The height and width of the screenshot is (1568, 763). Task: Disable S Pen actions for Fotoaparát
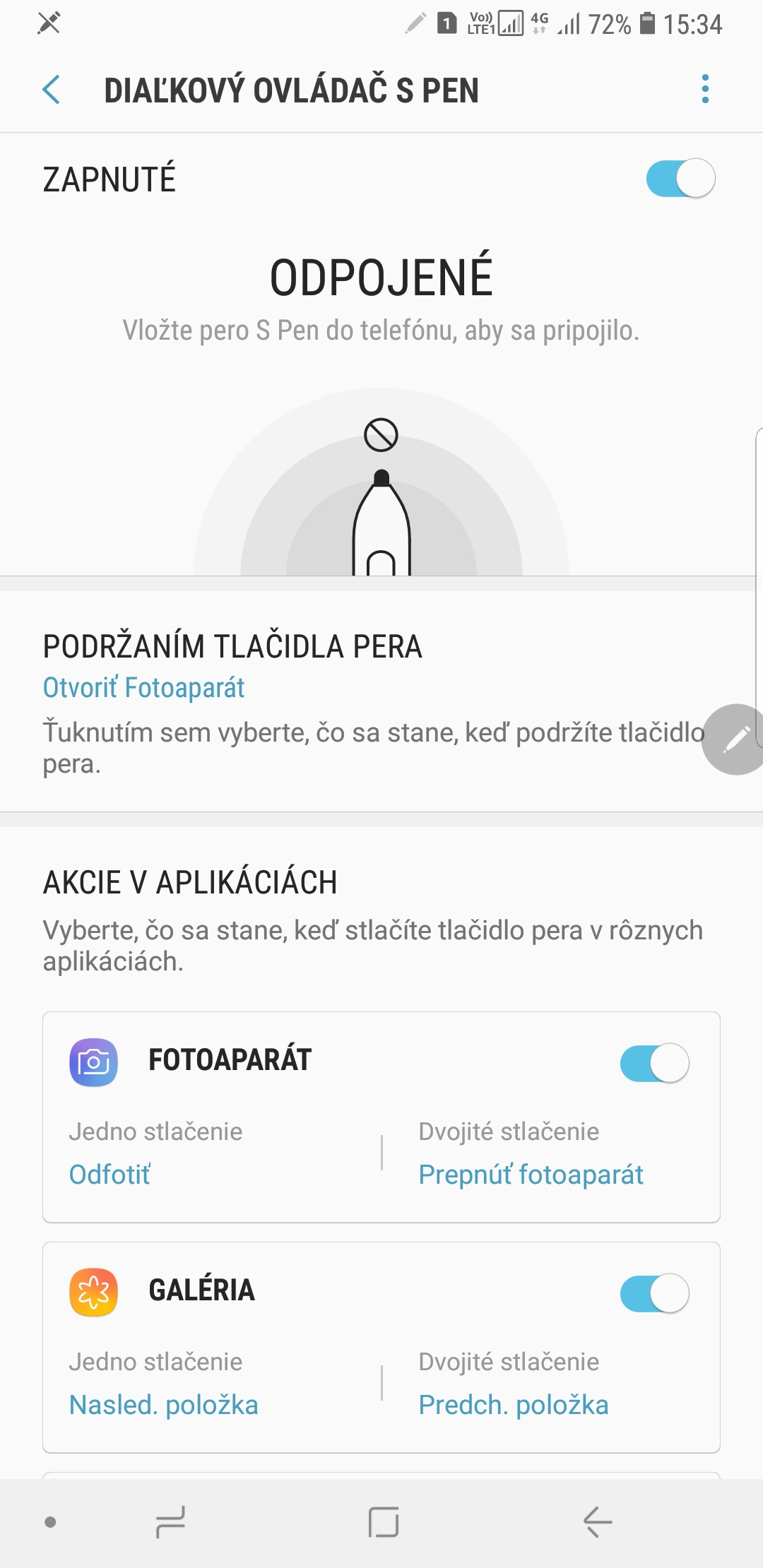point(654,1063)
